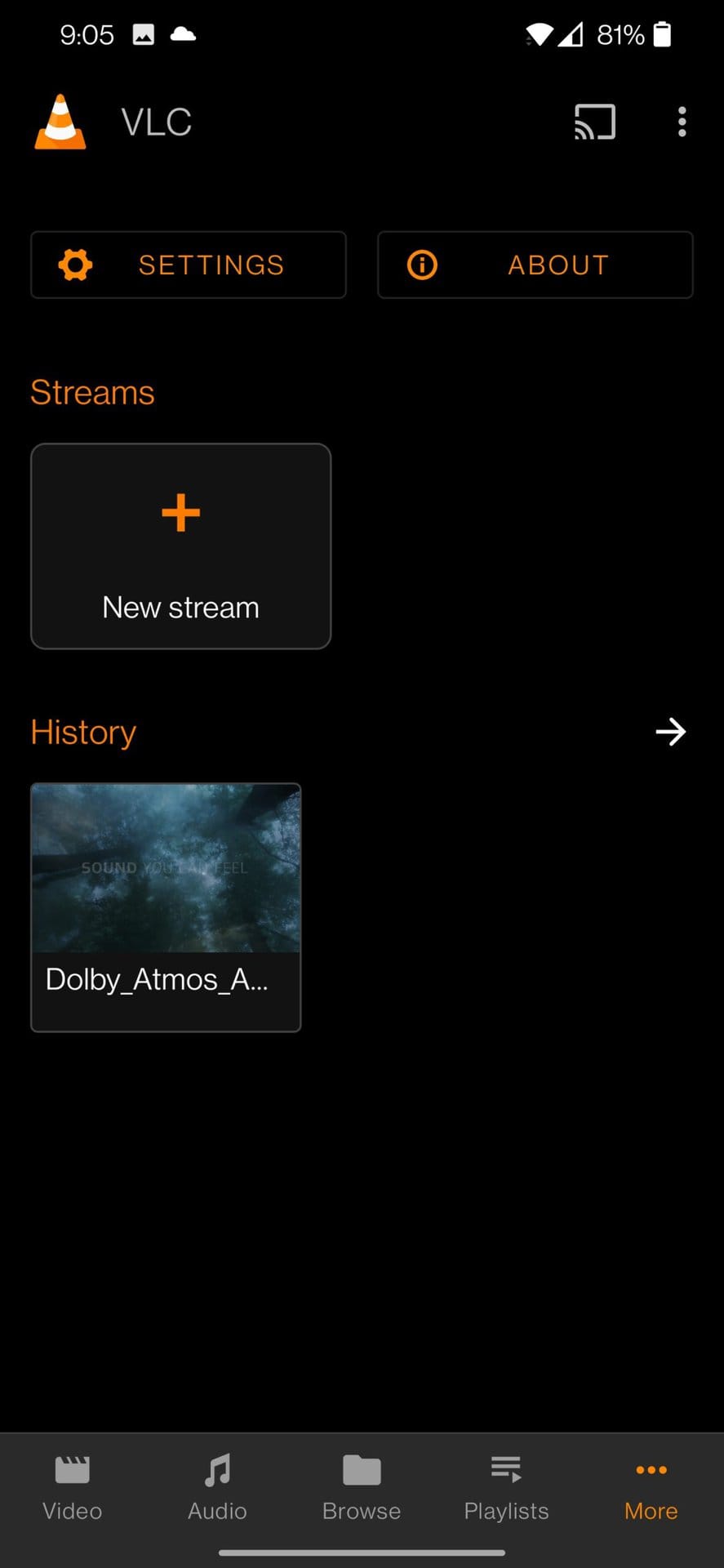The height and width of the screenshot is (1568, 724).
Task: Click the plus icon inside New stream
Action: pyautogui.click(x=180, y=512)
